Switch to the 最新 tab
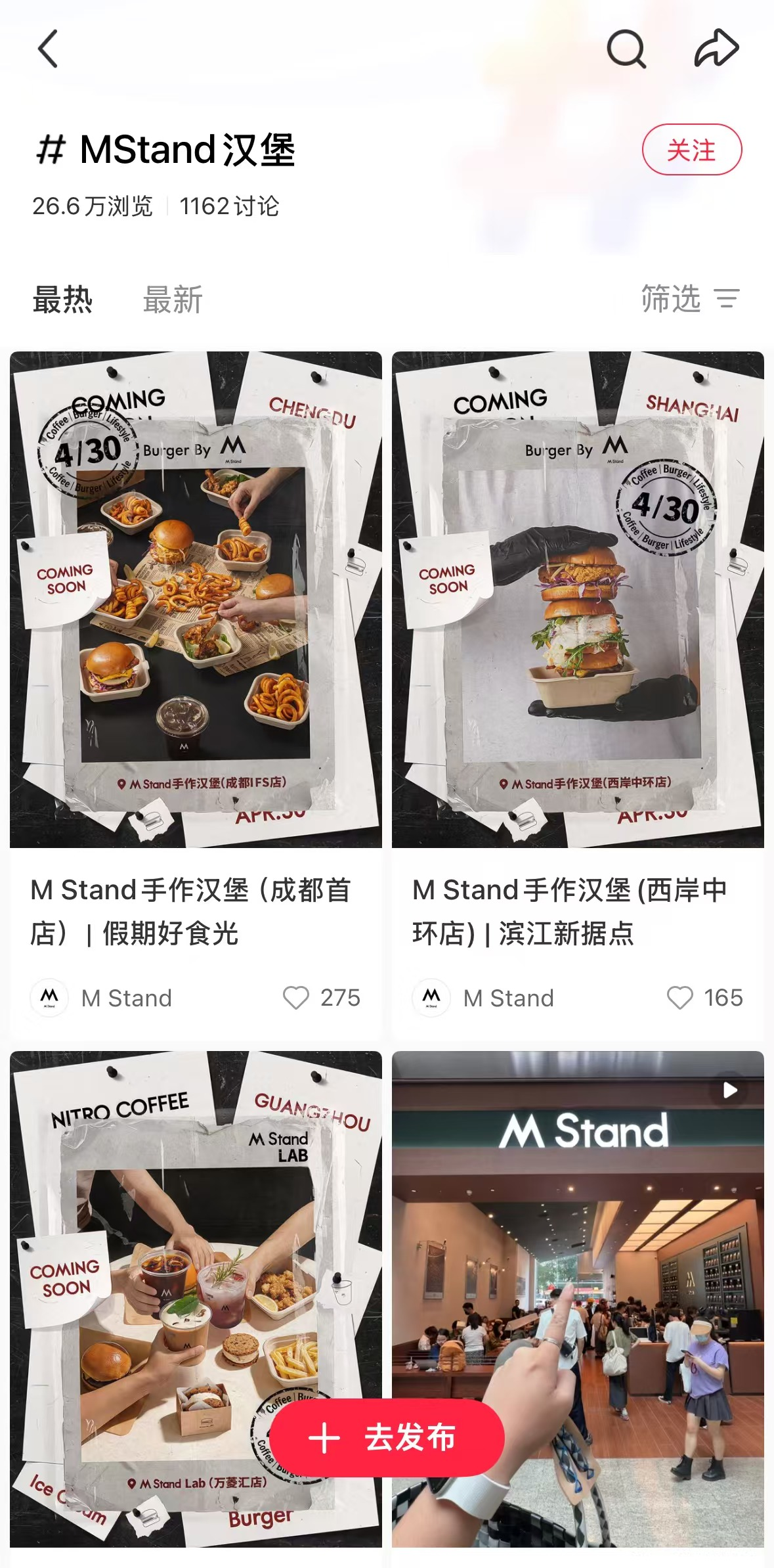 173,300
